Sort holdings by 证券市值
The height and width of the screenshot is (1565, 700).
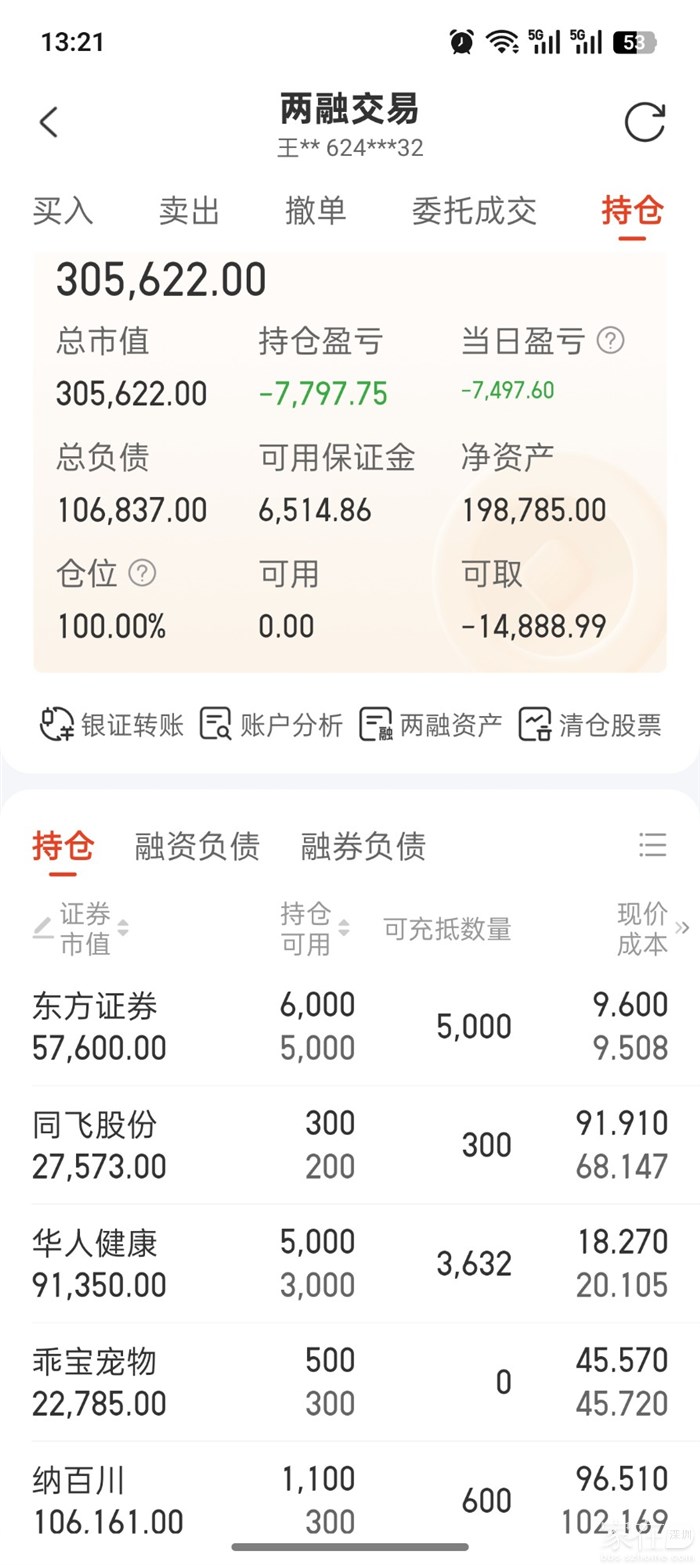coord(82,928)
